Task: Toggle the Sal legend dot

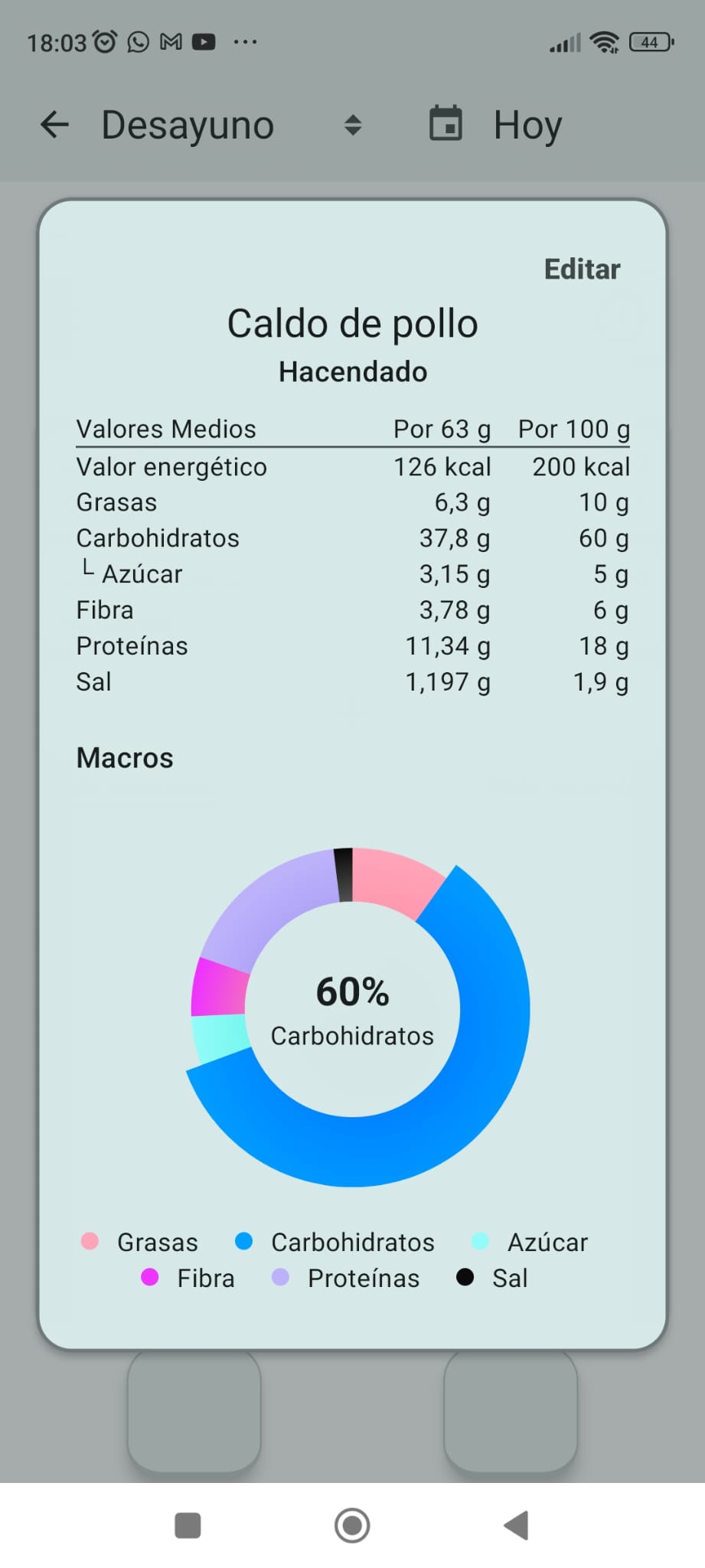Action: pyautogui.click(x=465, y=1278)
